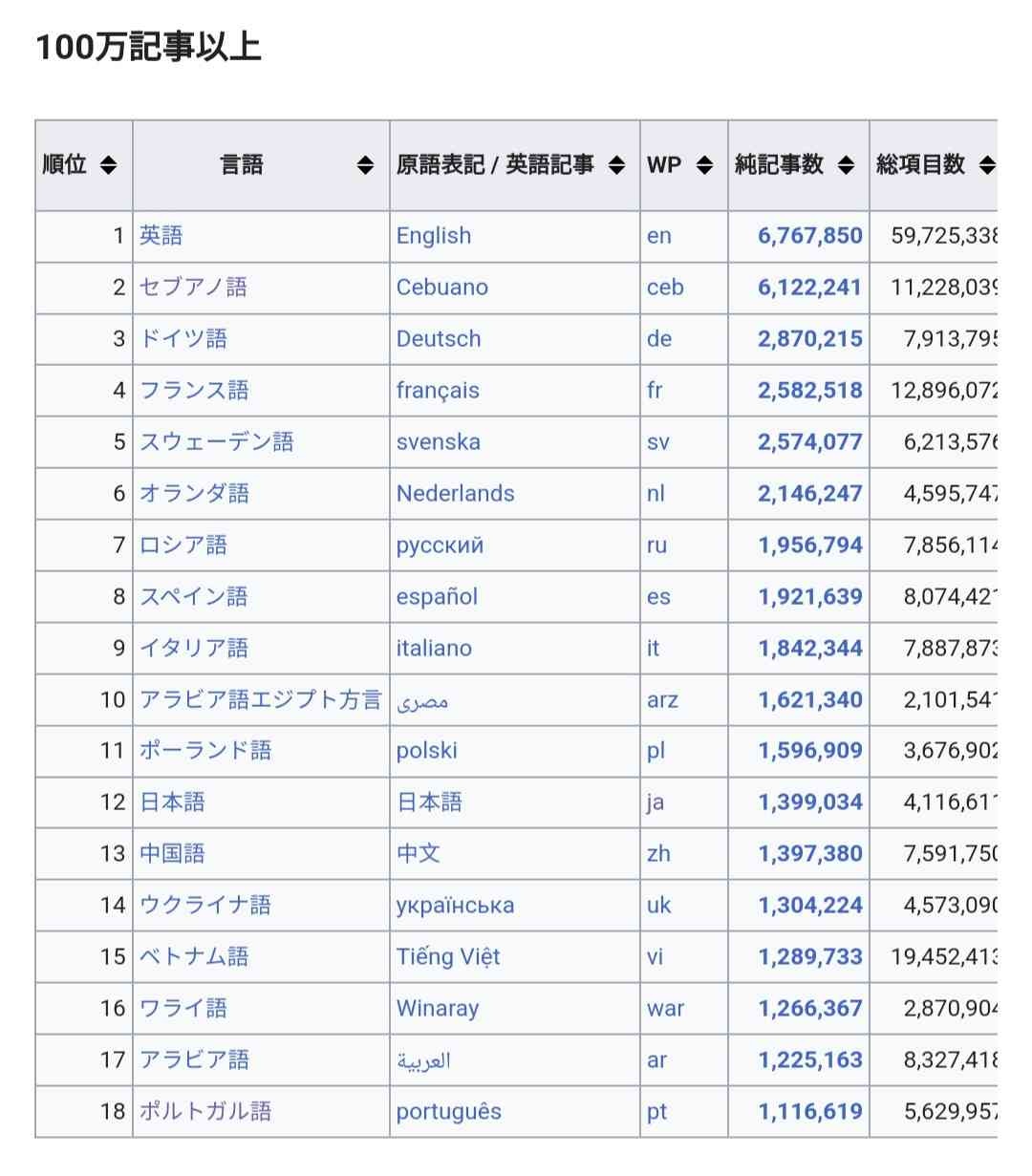The image size is (1032, 1176).
Task: Follow the 中文 link
Action: [x=419, y=854]
